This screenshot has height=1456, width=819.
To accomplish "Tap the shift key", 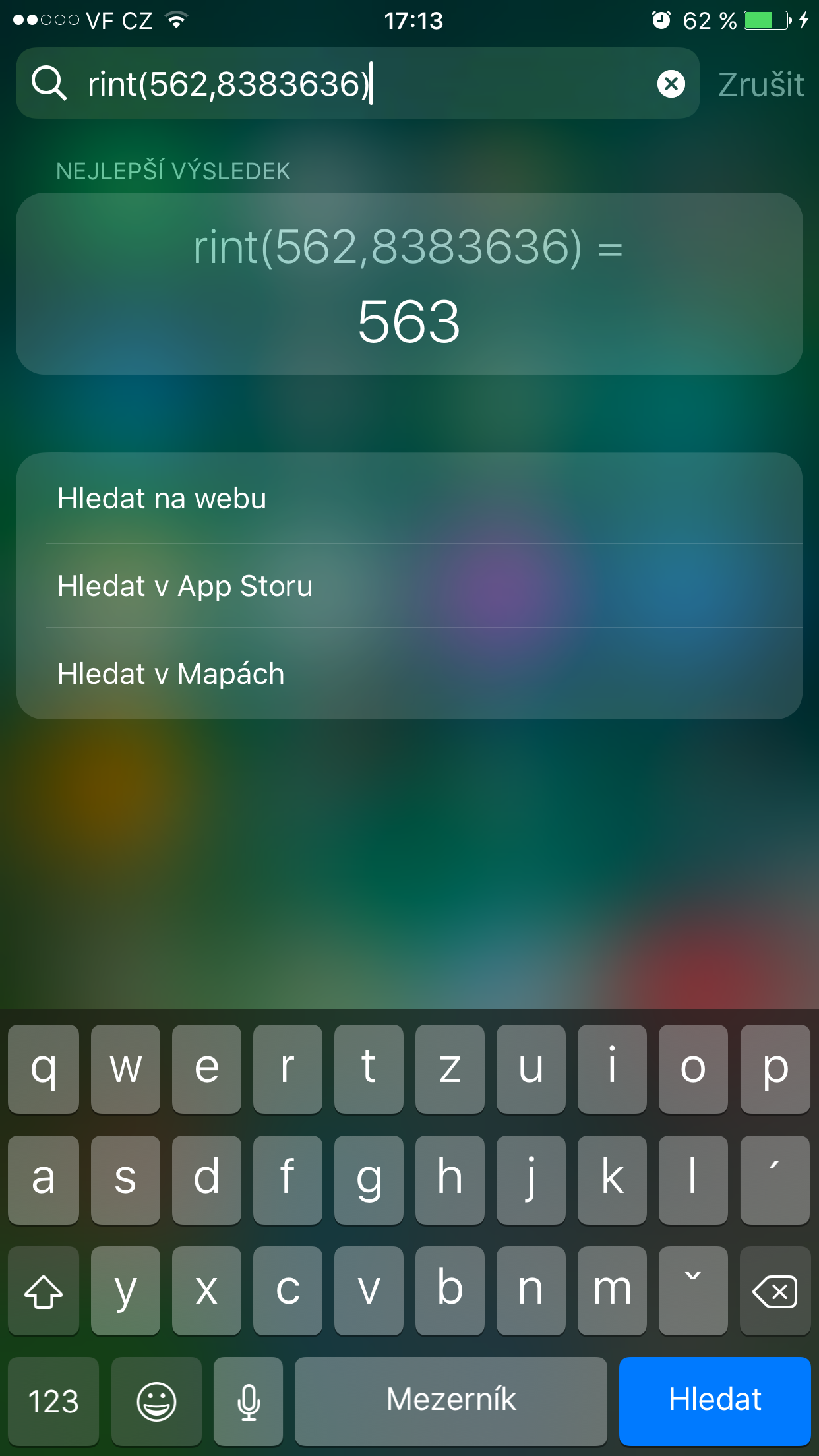I will 44,1291.
